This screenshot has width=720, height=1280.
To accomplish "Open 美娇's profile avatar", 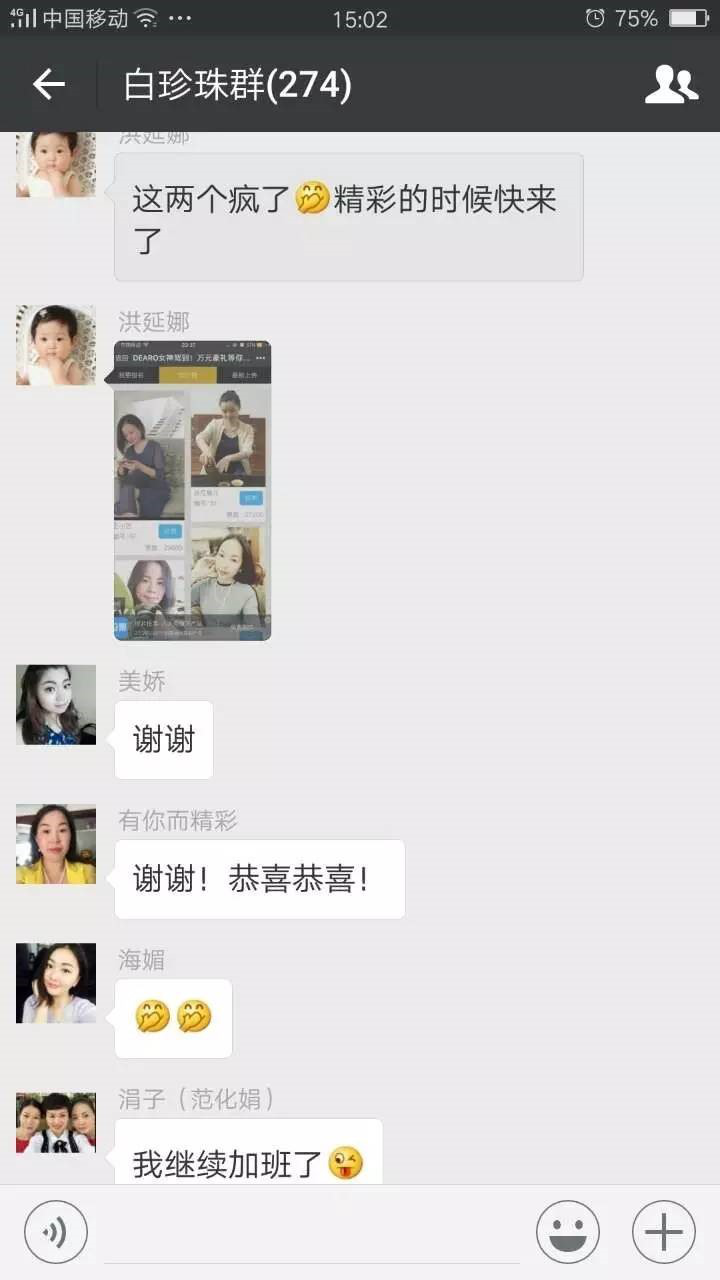I will (x=56, y=705).
